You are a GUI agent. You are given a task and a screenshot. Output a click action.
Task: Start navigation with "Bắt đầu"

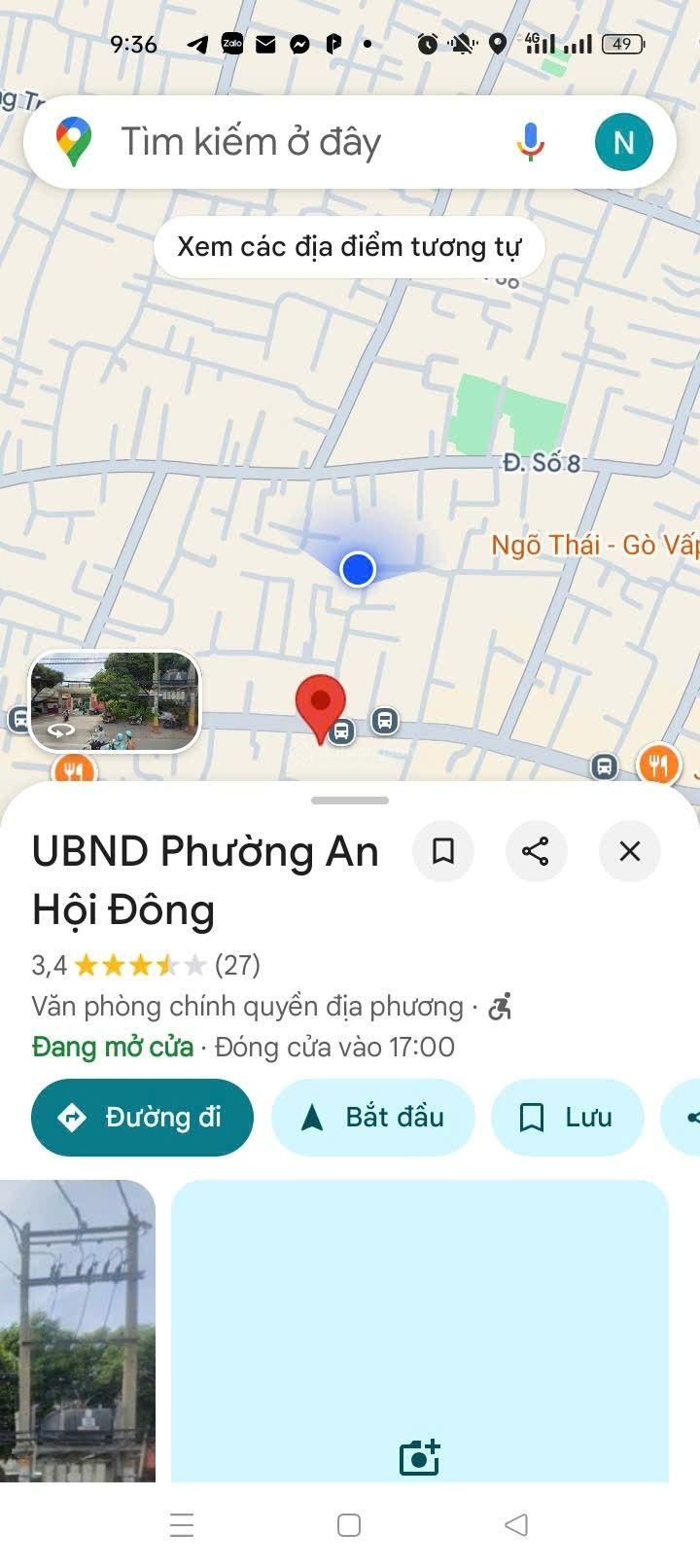(373, 1118)
